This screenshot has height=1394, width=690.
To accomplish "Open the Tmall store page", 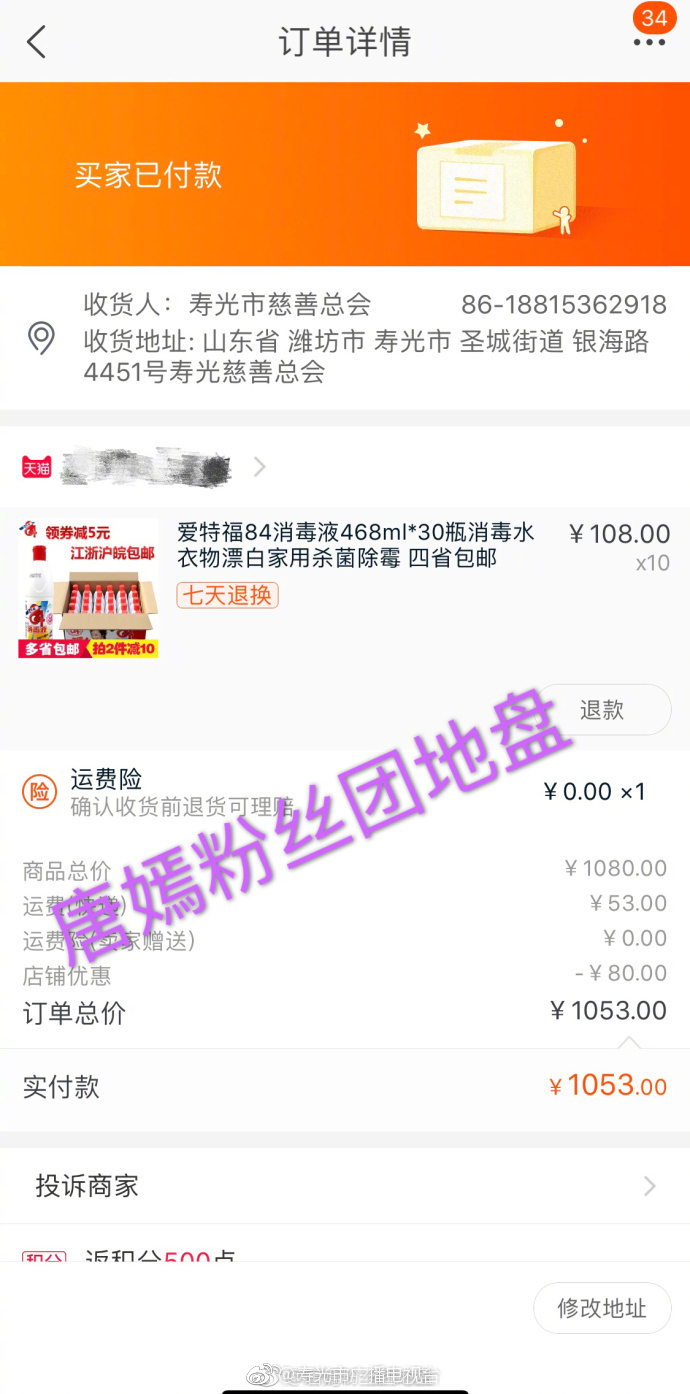I will pyautogui.click(x=145, y=467).
